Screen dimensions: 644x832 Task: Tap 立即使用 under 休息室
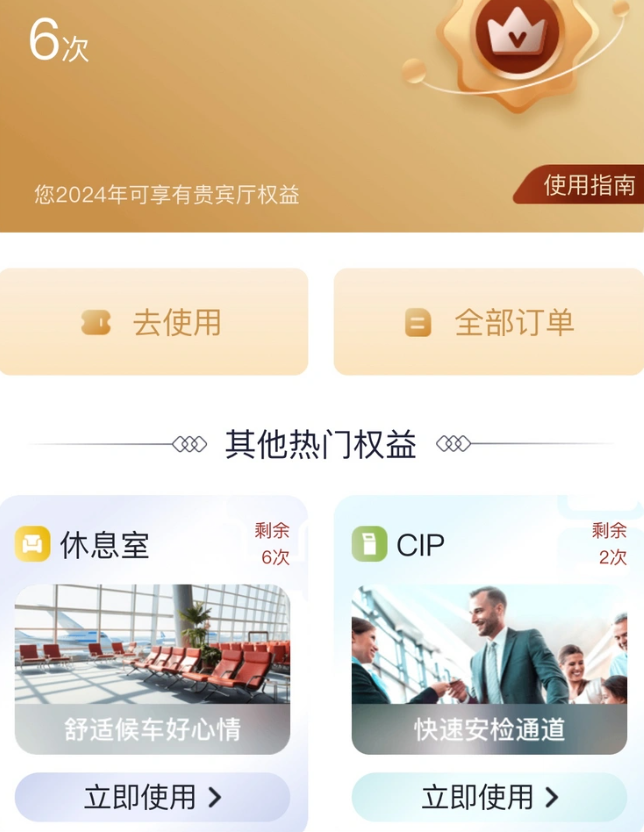coord(152,797)
